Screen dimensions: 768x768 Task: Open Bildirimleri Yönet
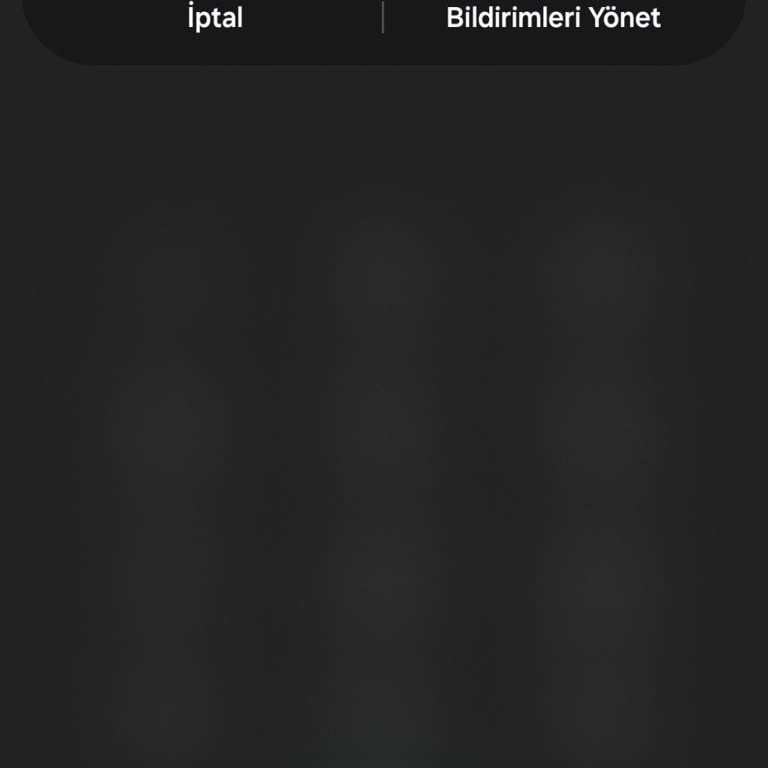(x=553, y=18)
